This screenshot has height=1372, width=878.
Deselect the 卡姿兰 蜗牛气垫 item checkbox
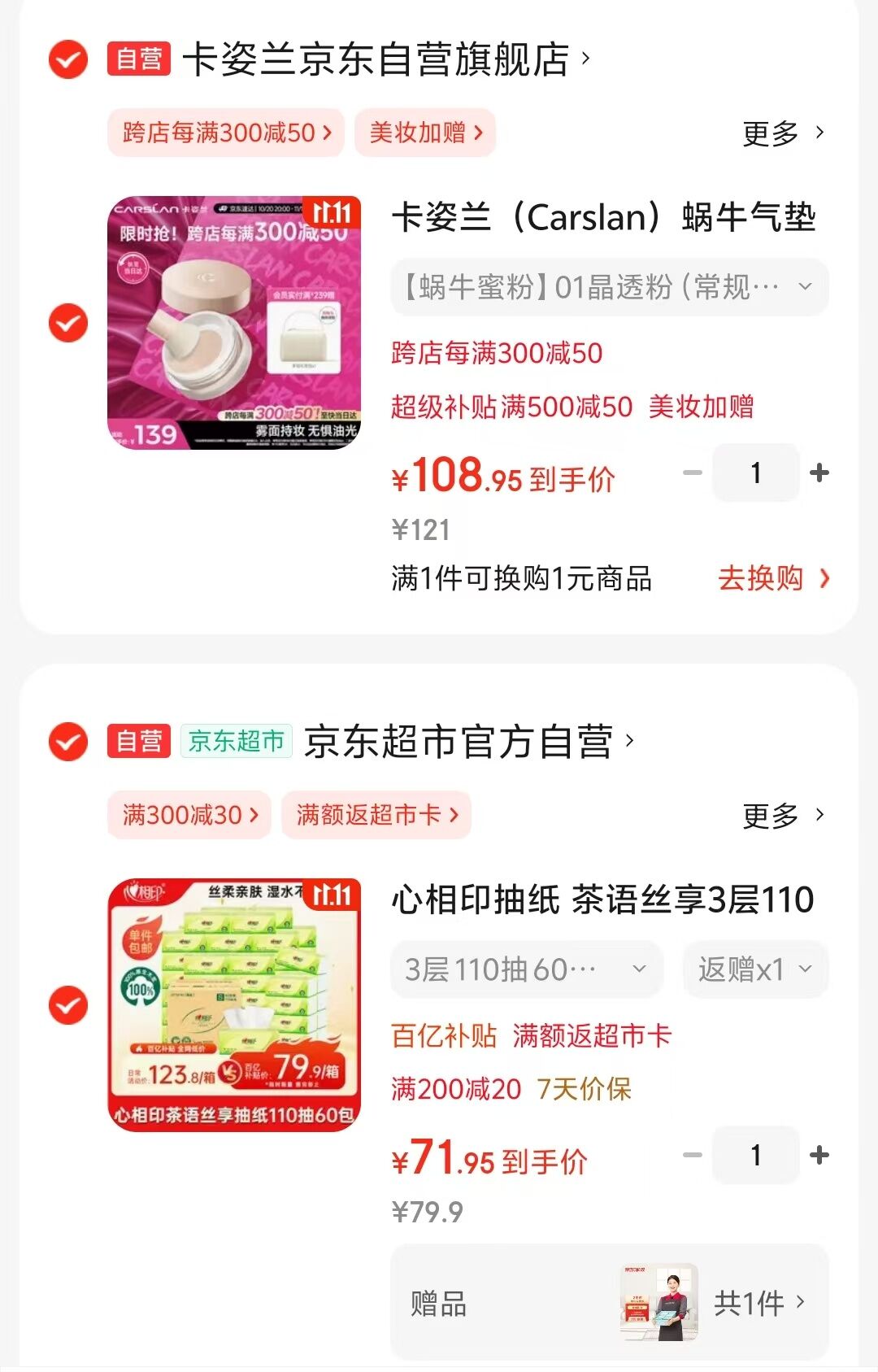tap(68, 323)
